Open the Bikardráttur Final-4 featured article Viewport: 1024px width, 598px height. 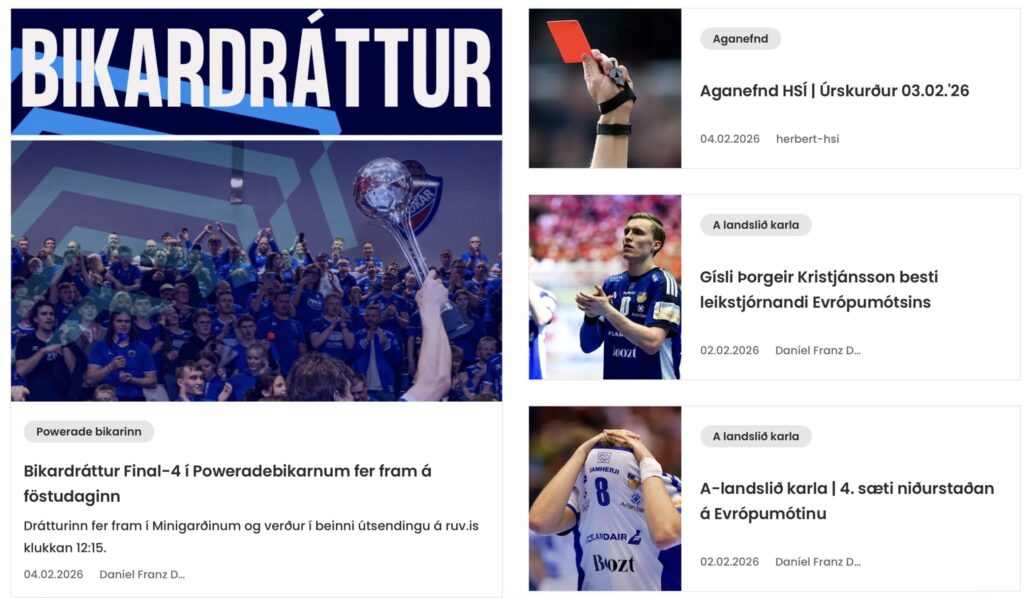[227, 482]
